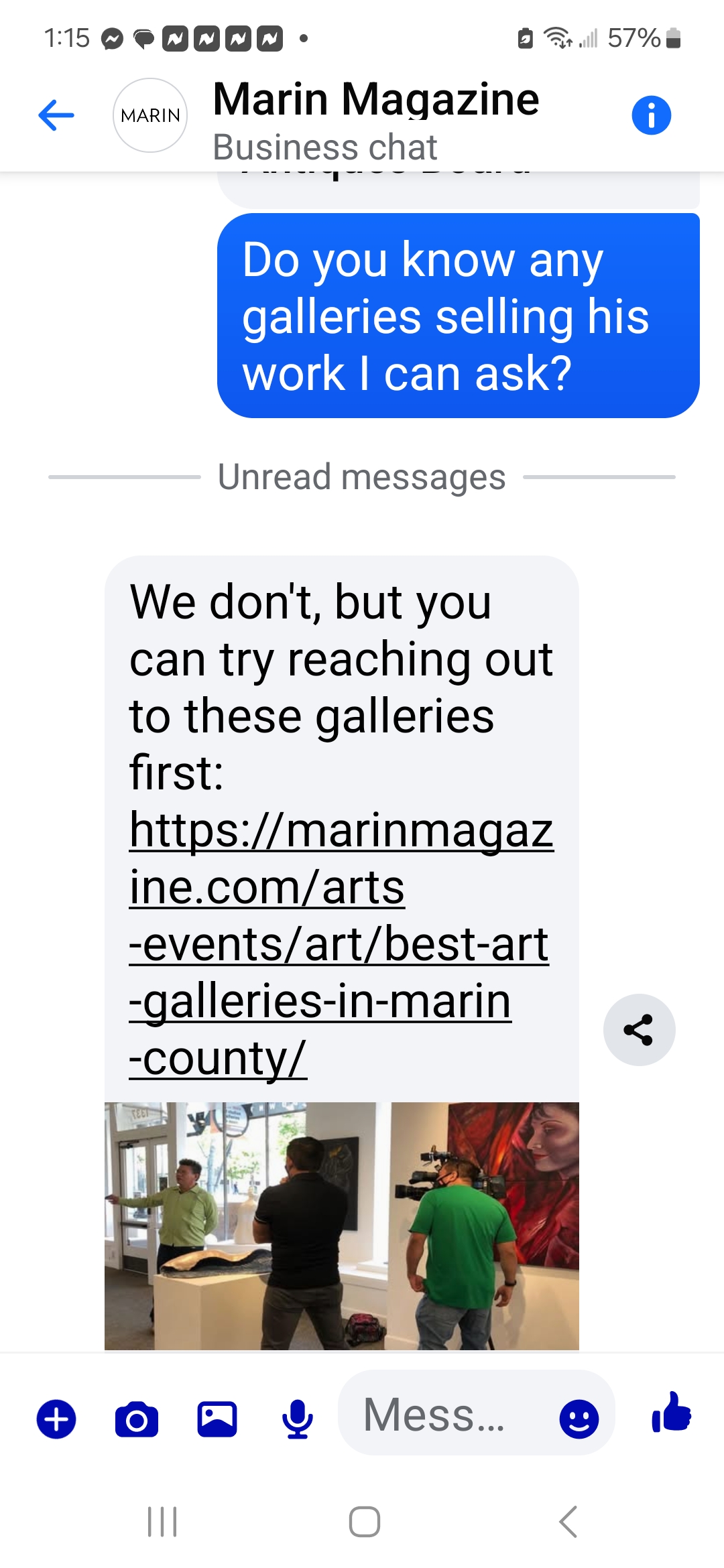Image resolution: width=724 pixels, height=1568 pixels.
Task: Open the photo gallery picker
Action: point(216,1419)
